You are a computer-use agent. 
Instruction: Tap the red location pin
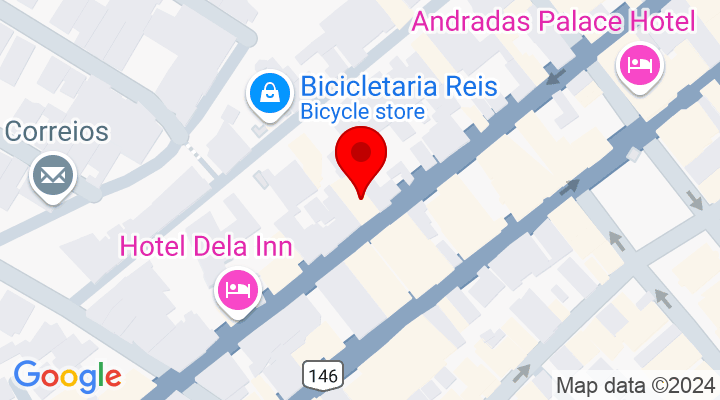point(361,159)
